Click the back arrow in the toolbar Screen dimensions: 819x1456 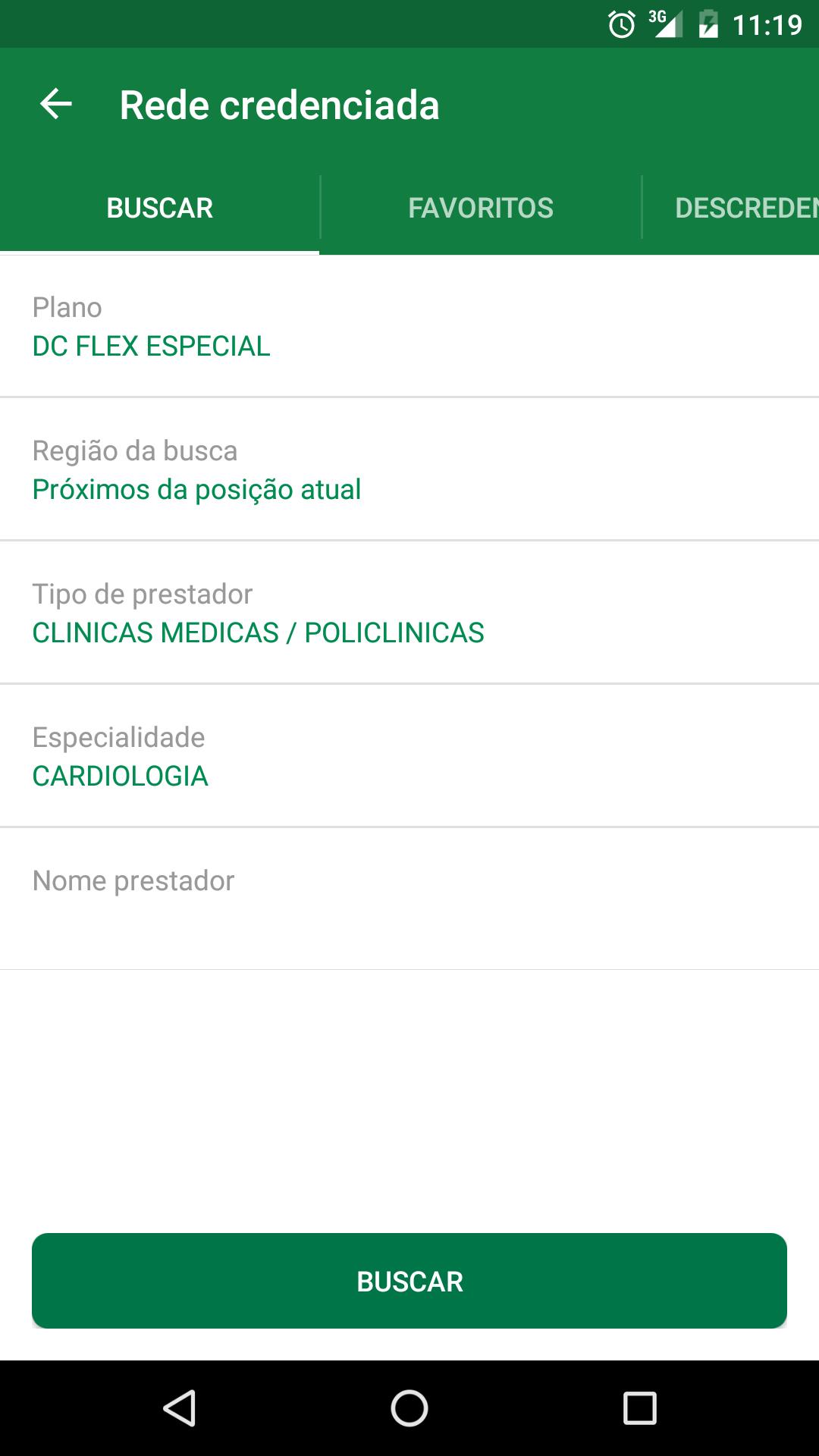tap(55, 105)
